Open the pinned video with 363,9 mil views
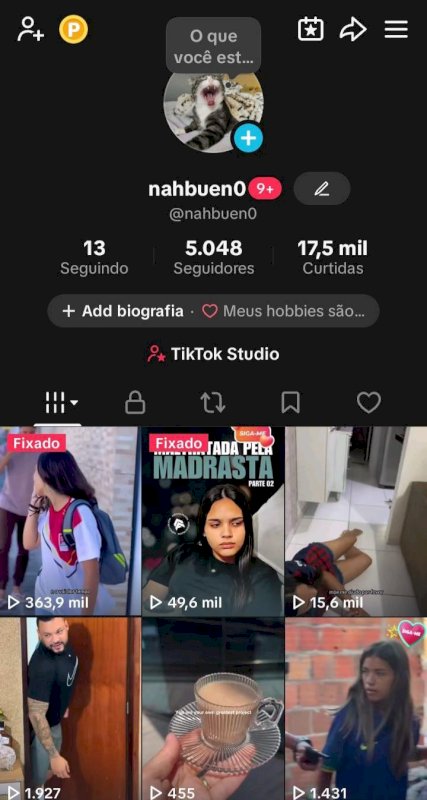The height and width of the screenshot is (800, 427). tap(70, 521)
